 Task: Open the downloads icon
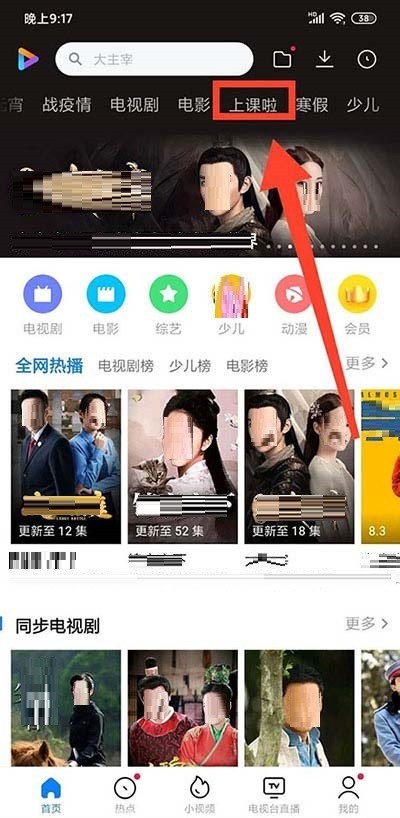tap(325, 59)
